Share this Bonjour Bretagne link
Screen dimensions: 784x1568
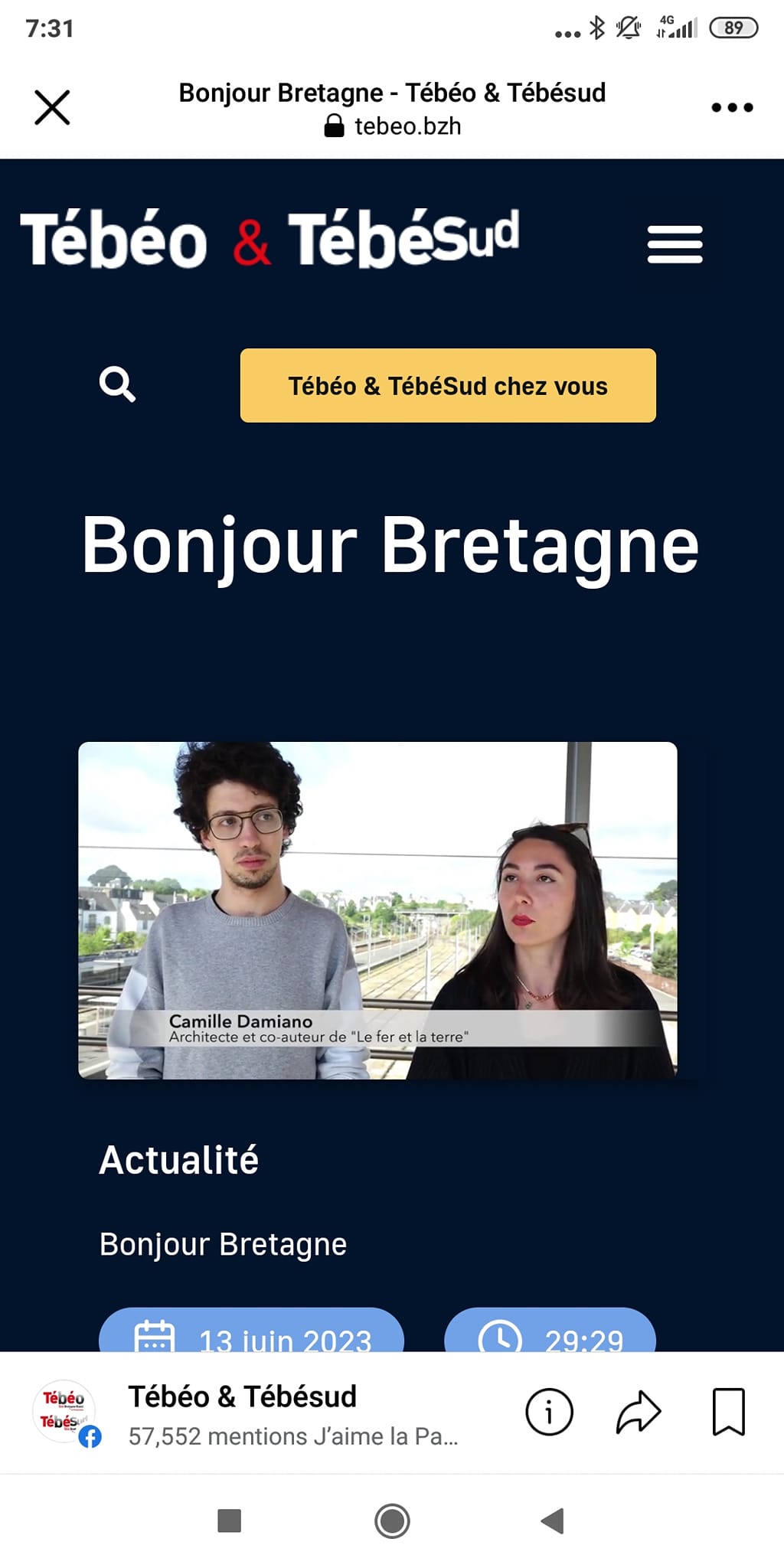[639, 1411]
